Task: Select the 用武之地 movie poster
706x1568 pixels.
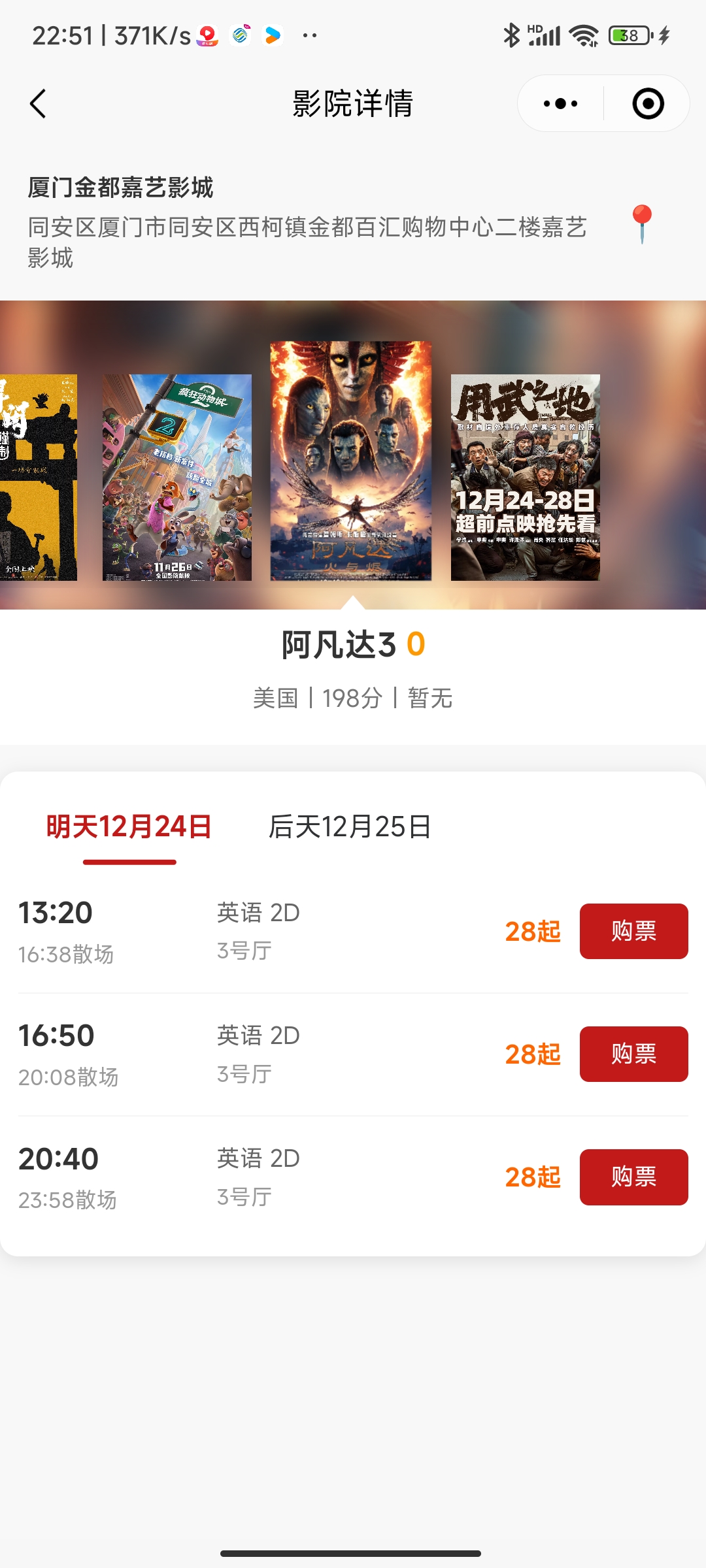Action: point(526,478)
